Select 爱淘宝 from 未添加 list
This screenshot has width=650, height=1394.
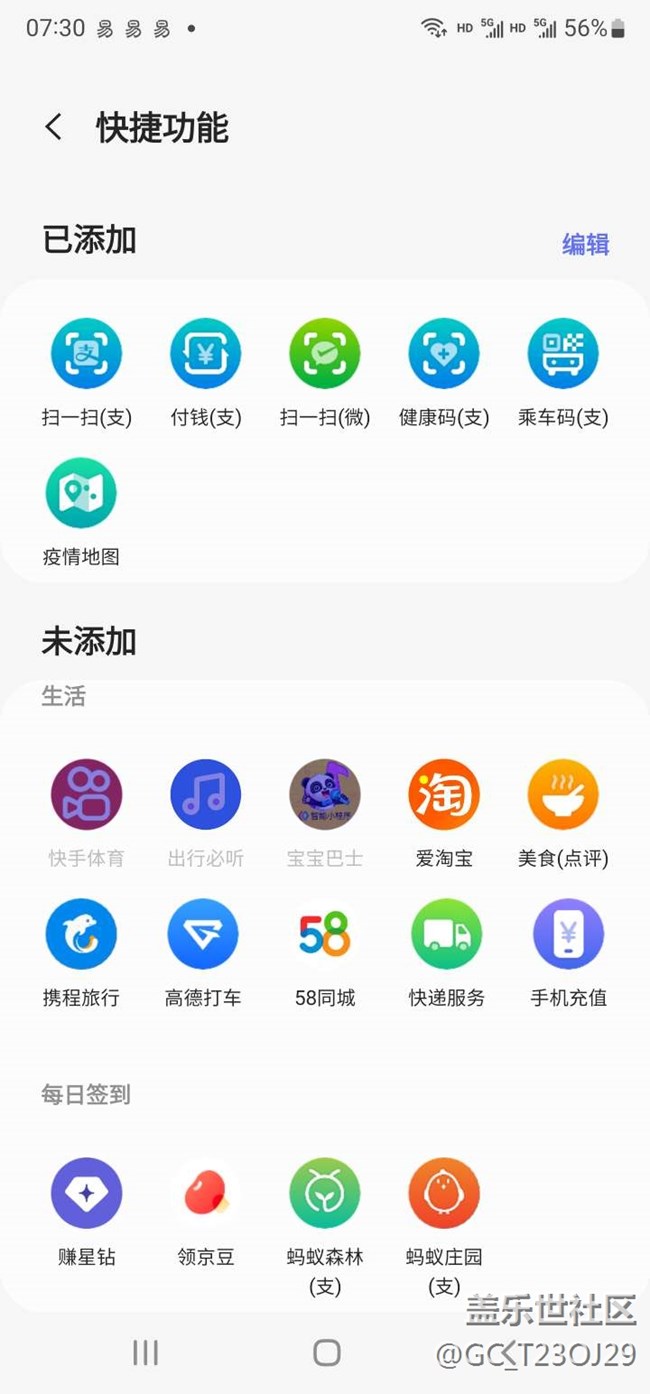pyautogui.click(x=444, y=795)
